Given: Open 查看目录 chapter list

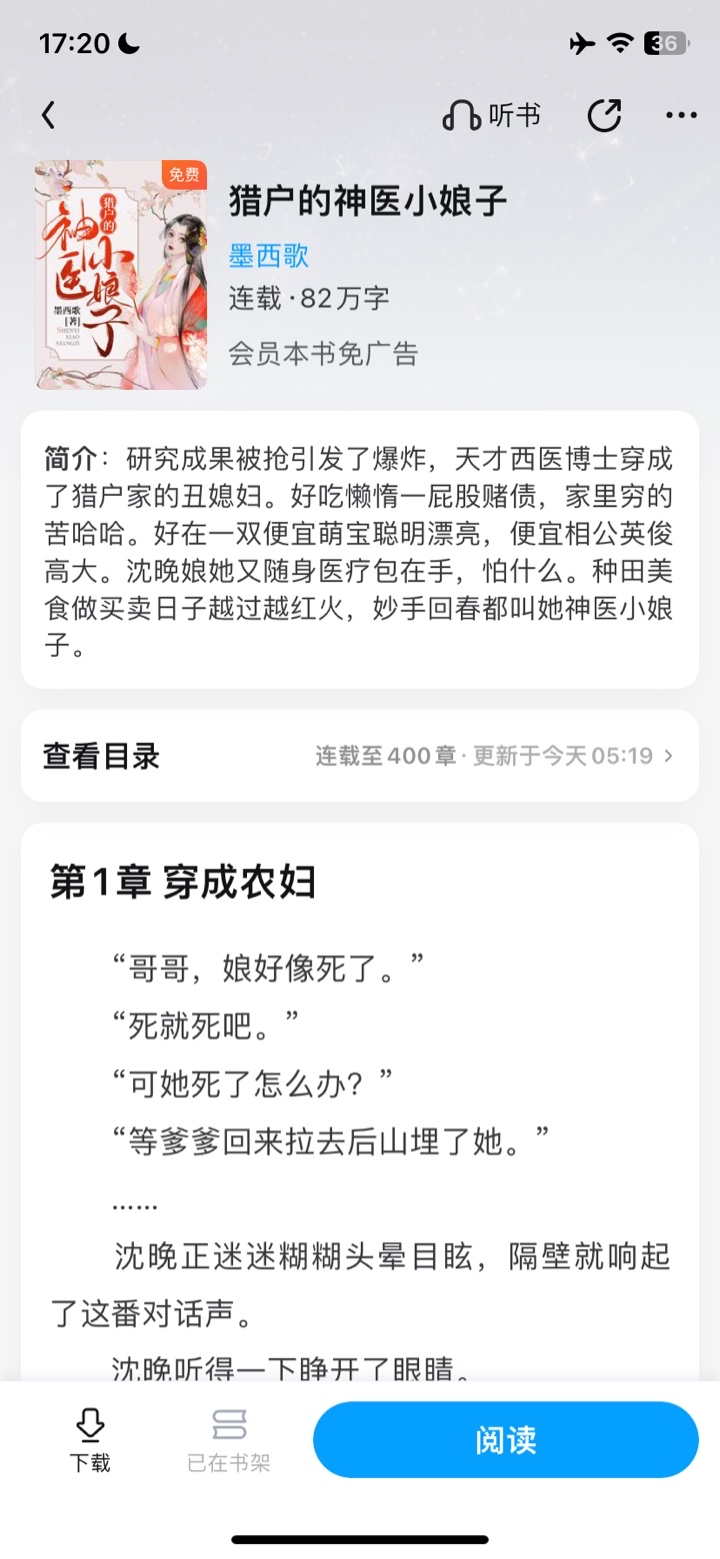Looking at the screenshot, I should click(359, 756).
